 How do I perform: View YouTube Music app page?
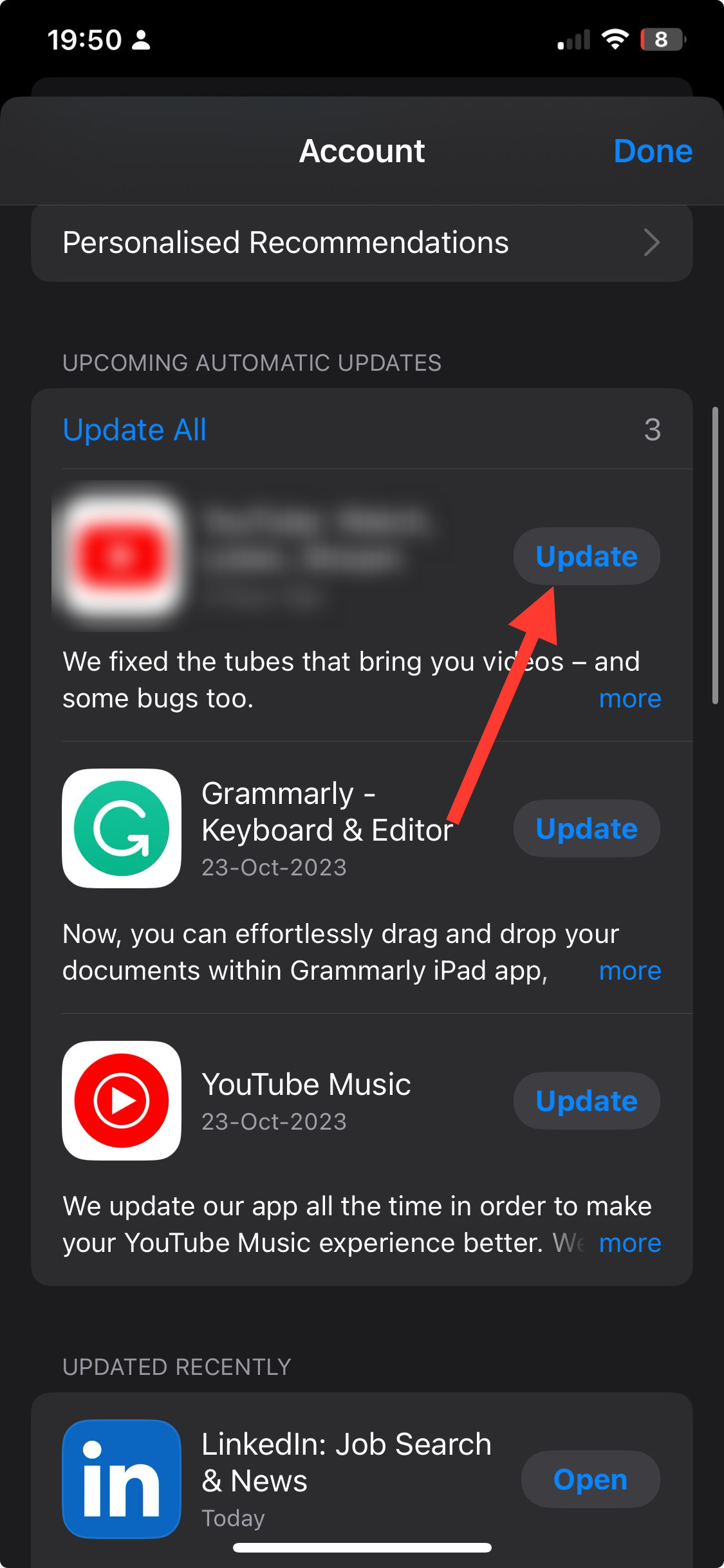(121, 1101)
